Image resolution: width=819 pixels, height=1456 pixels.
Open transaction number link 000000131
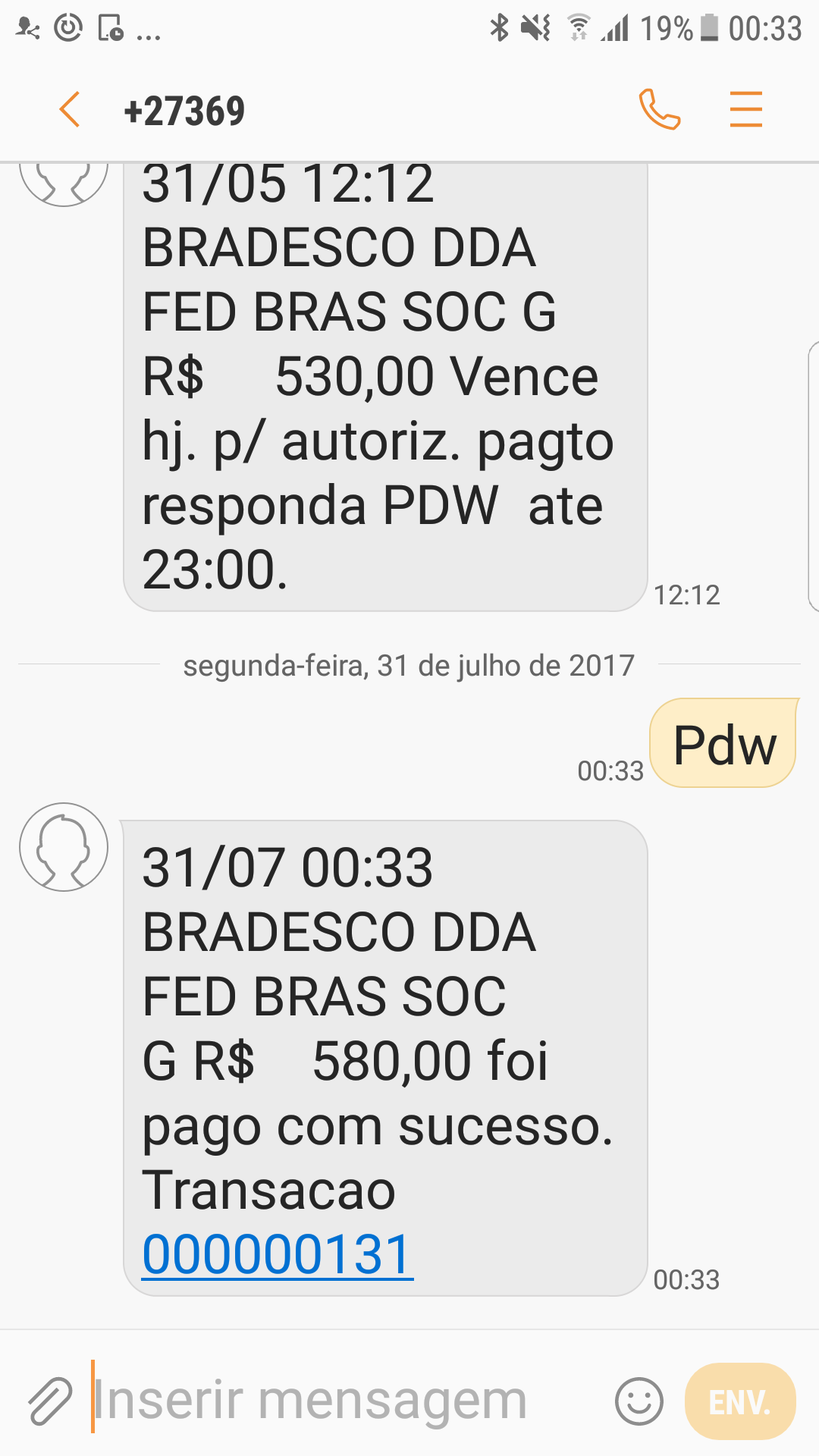(278, 1255)
